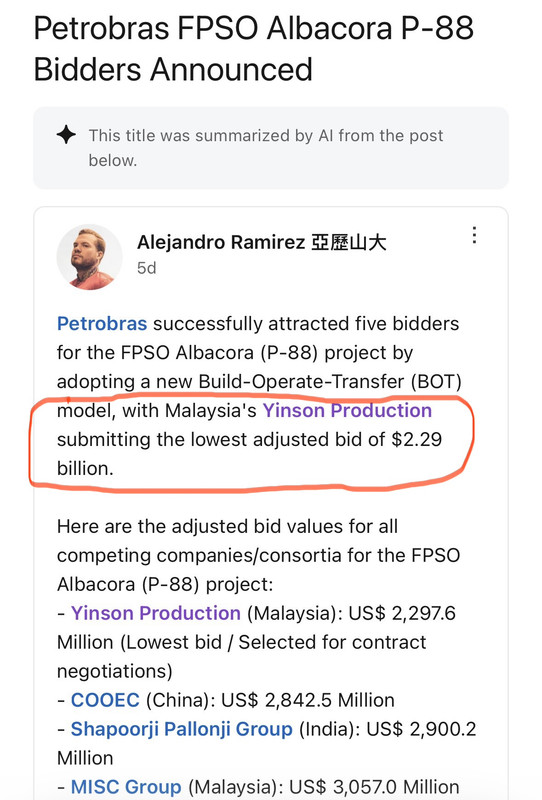Open the MISC Group link
This screenshot has width=542, height=800.
click(x=126, y=787)
